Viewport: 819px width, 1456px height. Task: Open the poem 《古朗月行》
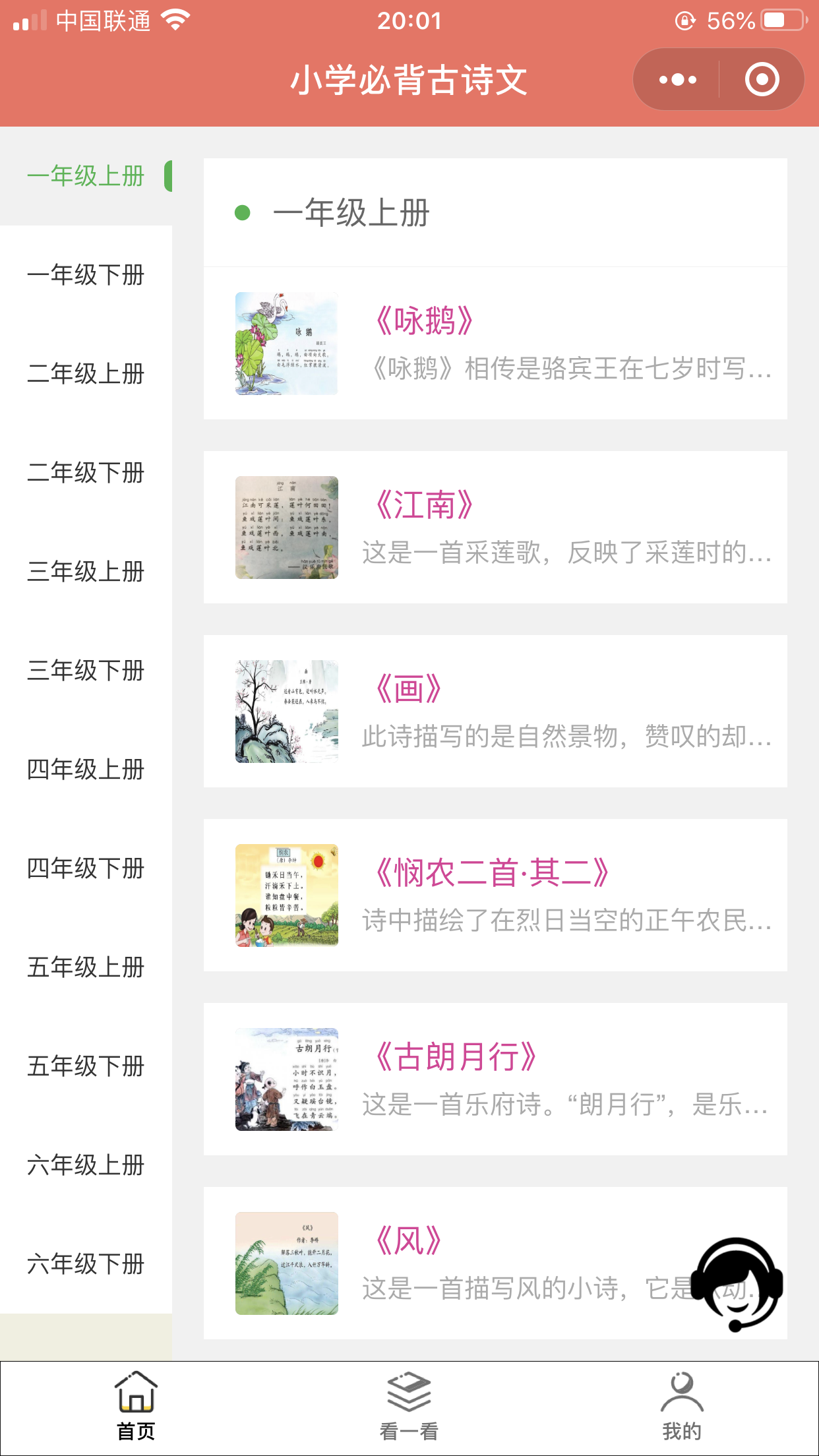tap(495, 1079)
